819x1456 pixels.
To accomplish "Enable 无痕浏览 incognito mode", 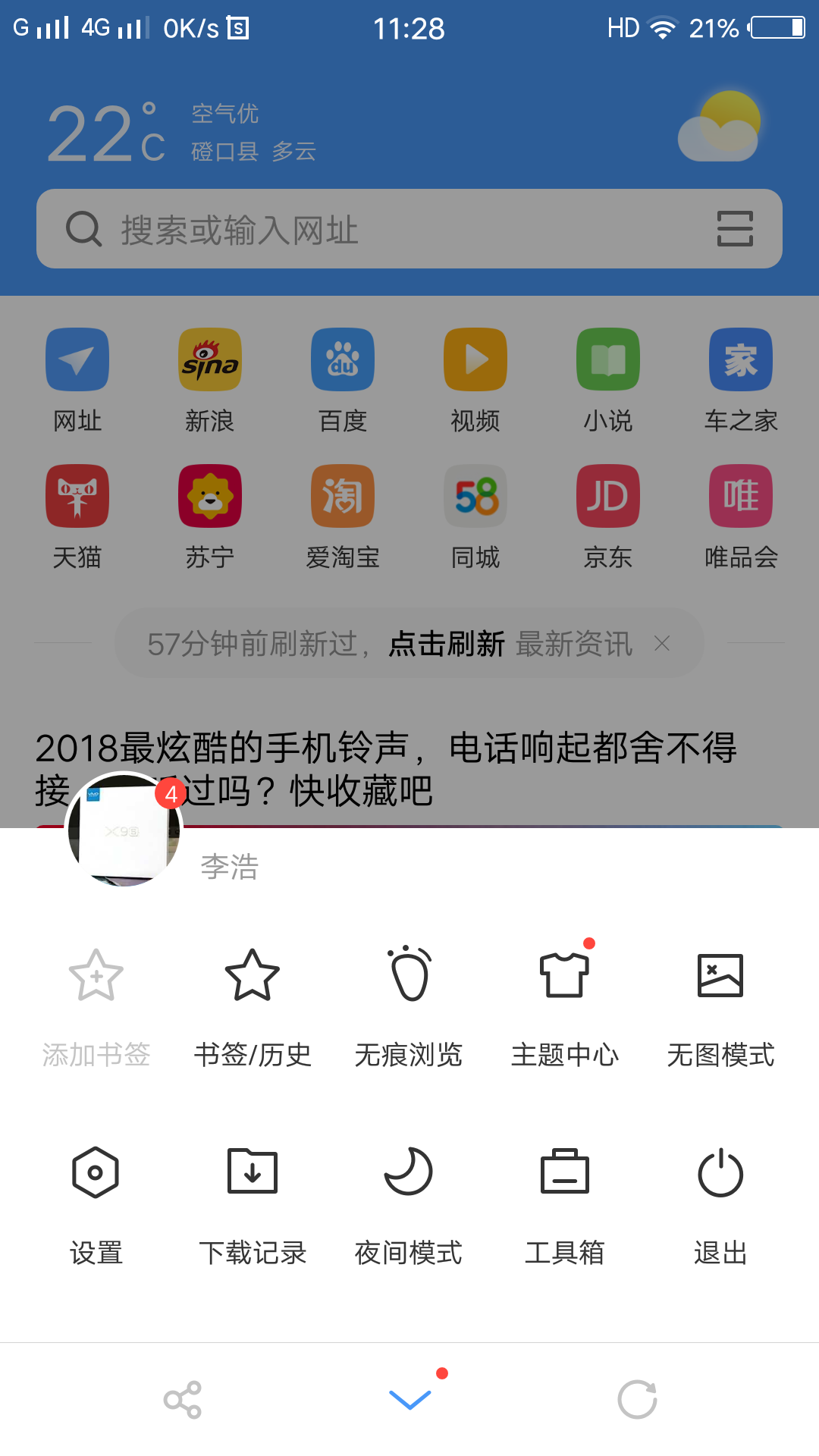I will (408, 1001).
